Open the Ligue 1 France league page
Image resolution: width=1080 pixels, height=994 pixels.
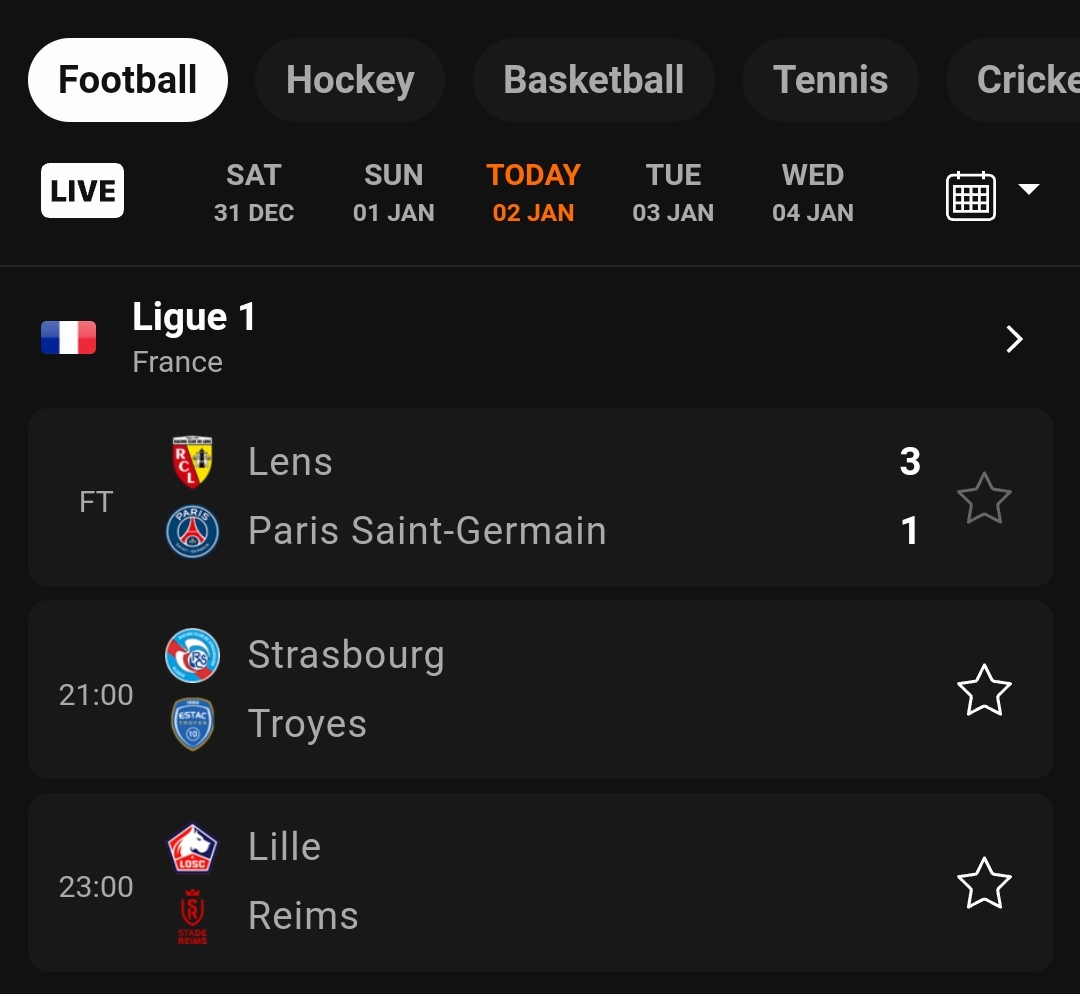click(540, 338)
